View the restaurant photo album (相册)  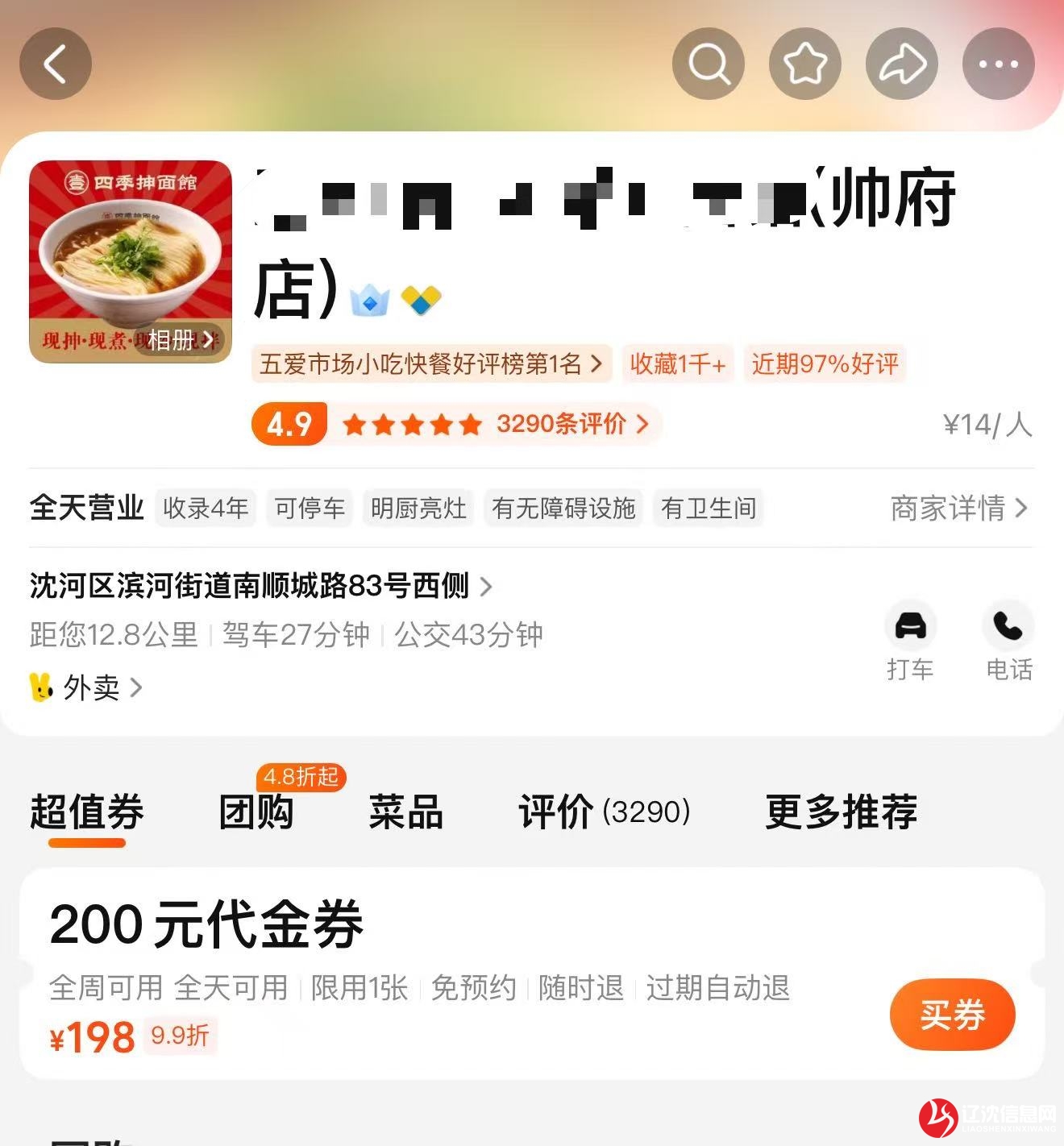coord(181,339)
